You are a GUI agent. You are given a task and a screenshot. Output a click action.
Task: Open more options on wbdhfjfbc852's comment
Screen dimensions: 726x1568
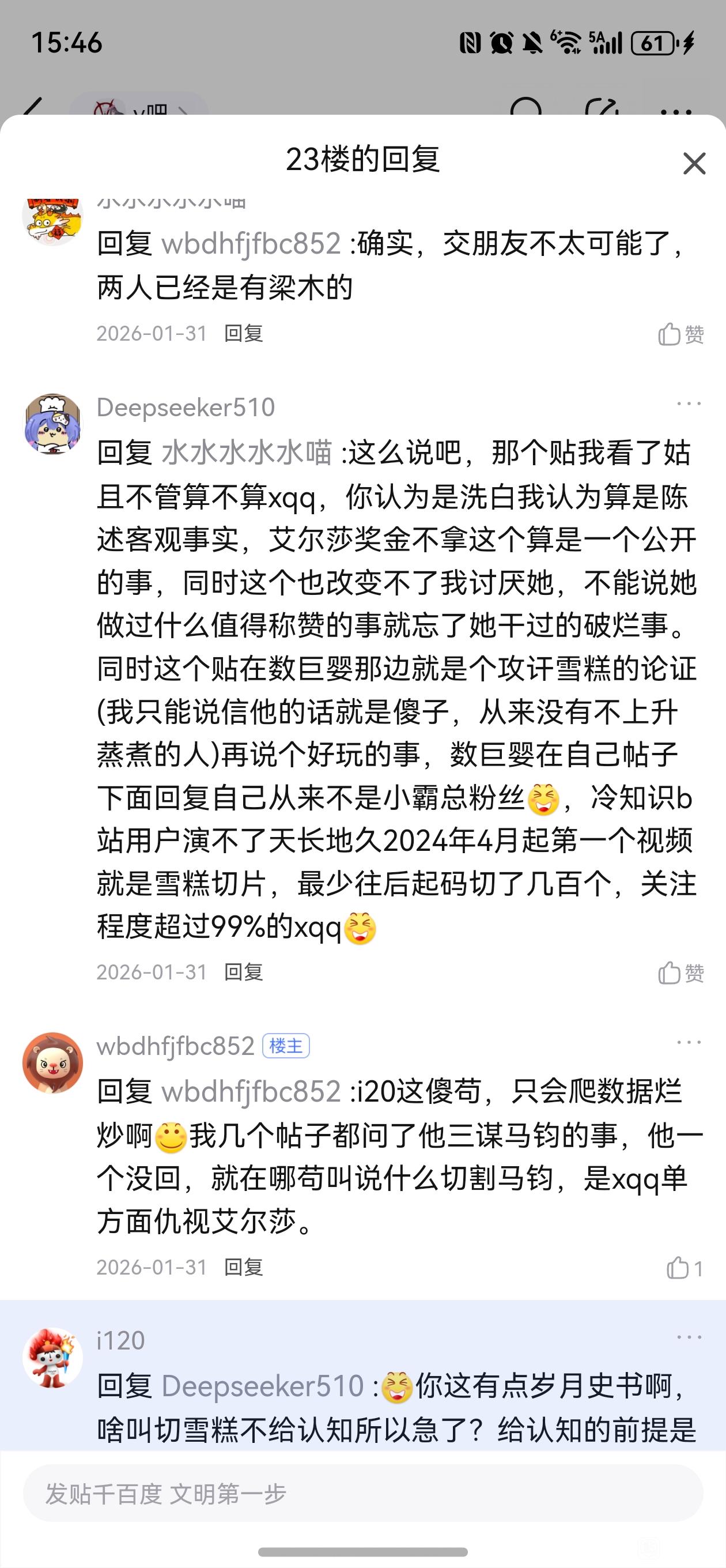(689, 1043)
